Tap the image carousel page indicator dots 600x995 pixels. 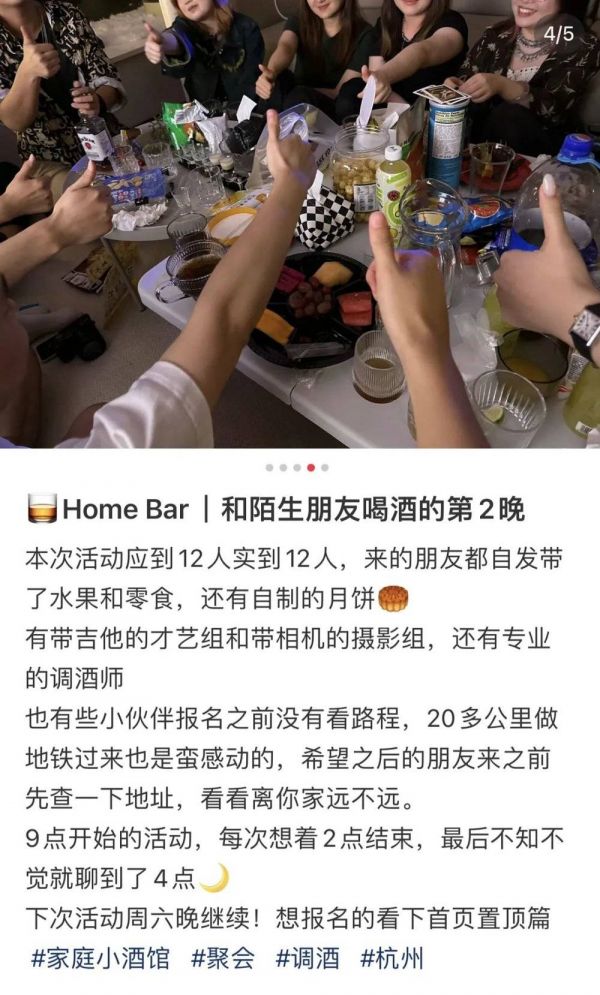coord(297,467)
